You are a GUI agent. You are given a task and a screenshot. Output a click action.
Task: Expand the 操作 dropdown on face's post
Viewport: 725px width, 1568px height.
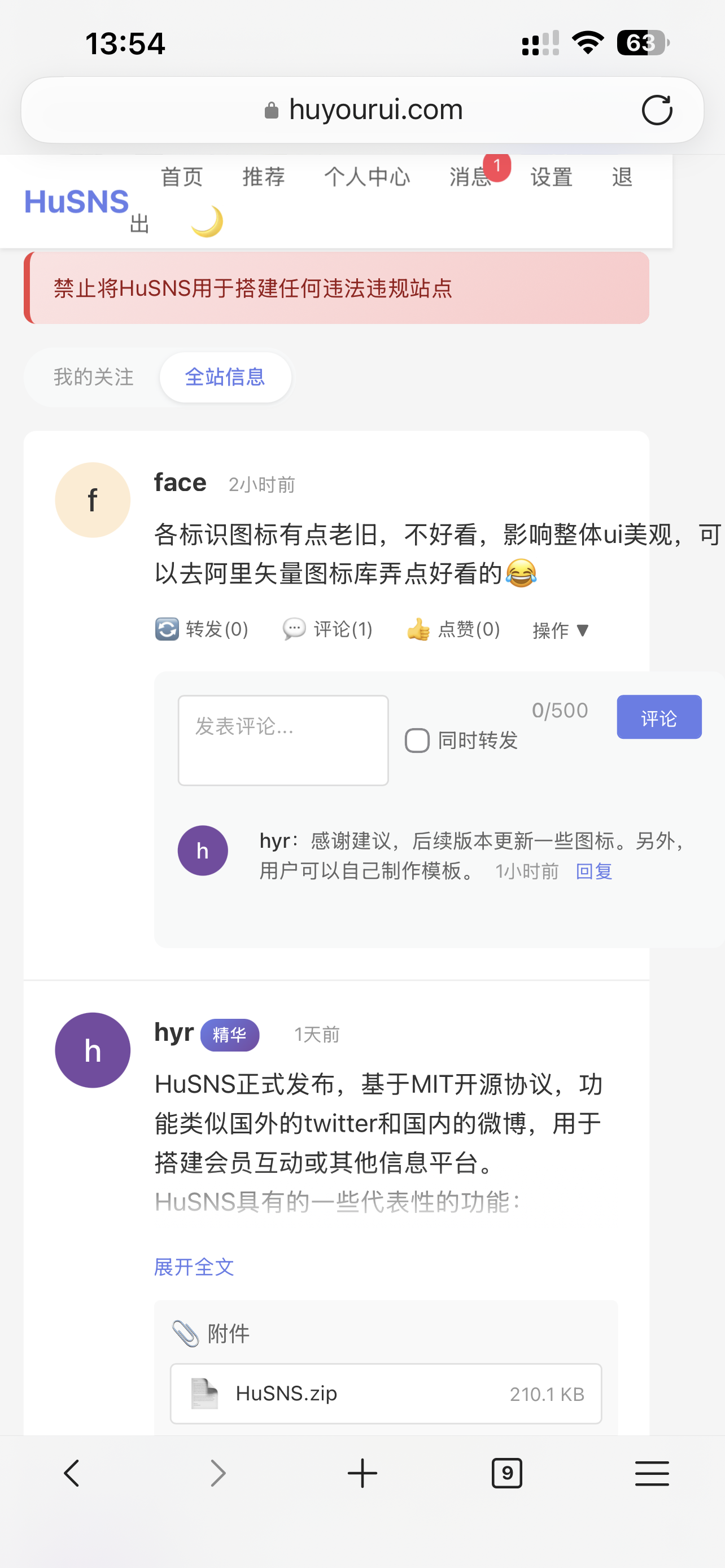point(561,630)
